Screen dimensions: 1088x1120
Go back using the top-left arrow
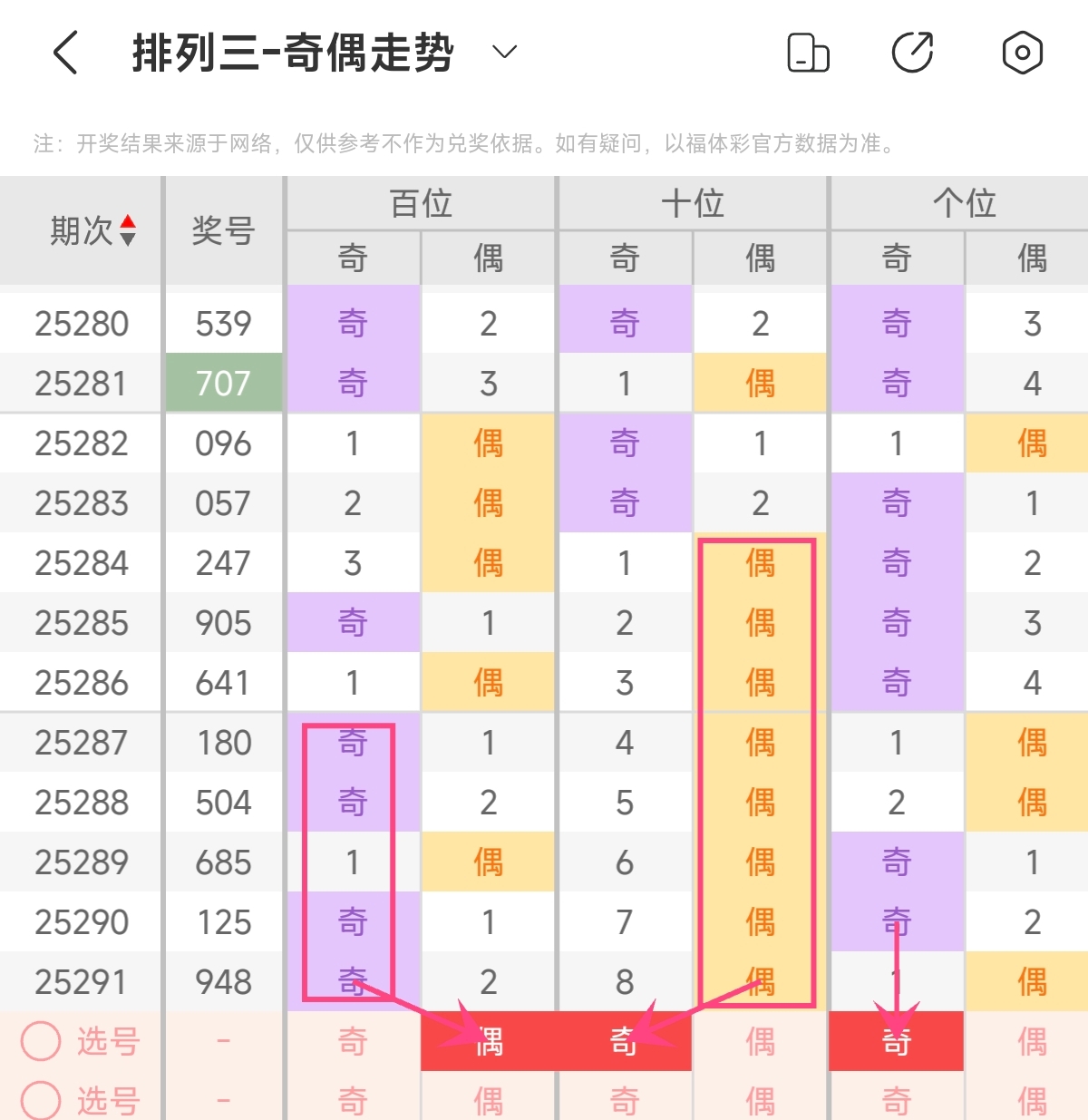66,53
